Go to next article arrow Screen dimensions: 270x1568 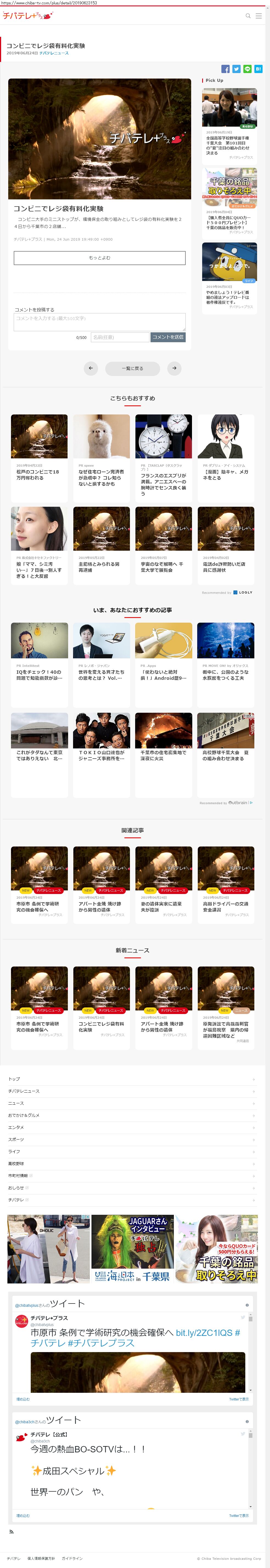point(174,368)
